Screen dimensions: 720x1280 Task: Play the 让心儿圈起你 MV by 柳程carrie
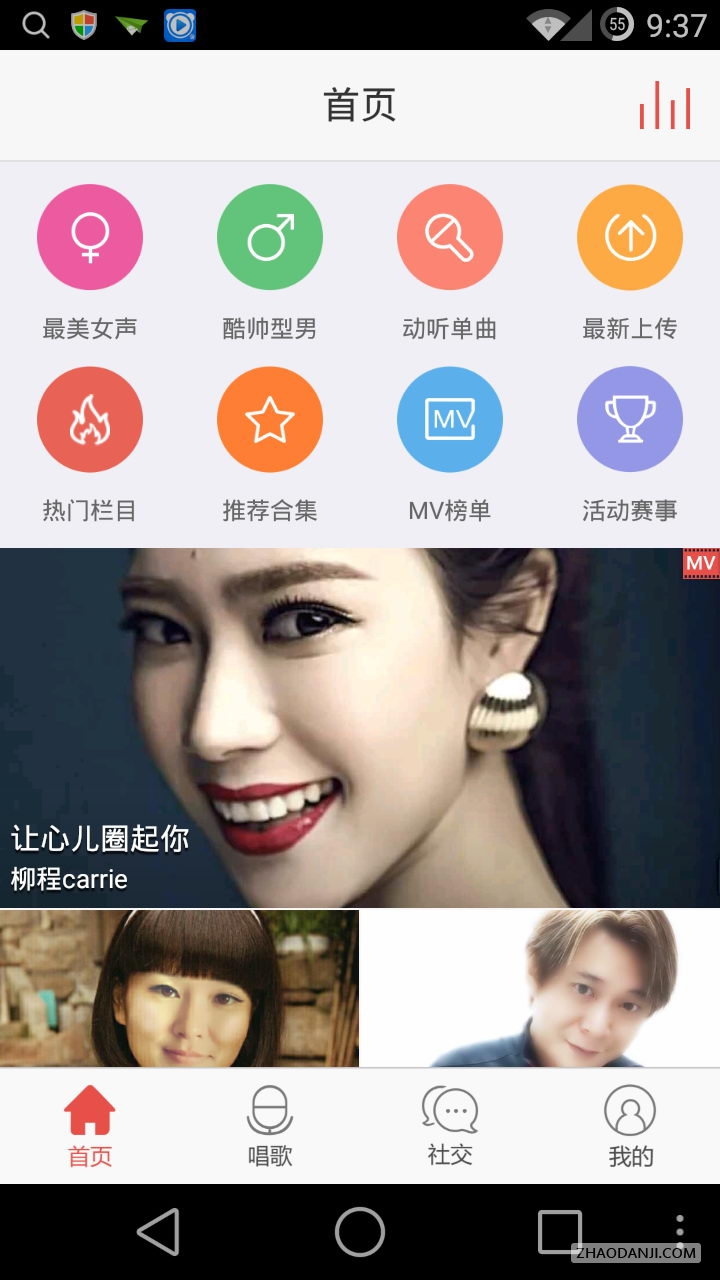[360, 728]
